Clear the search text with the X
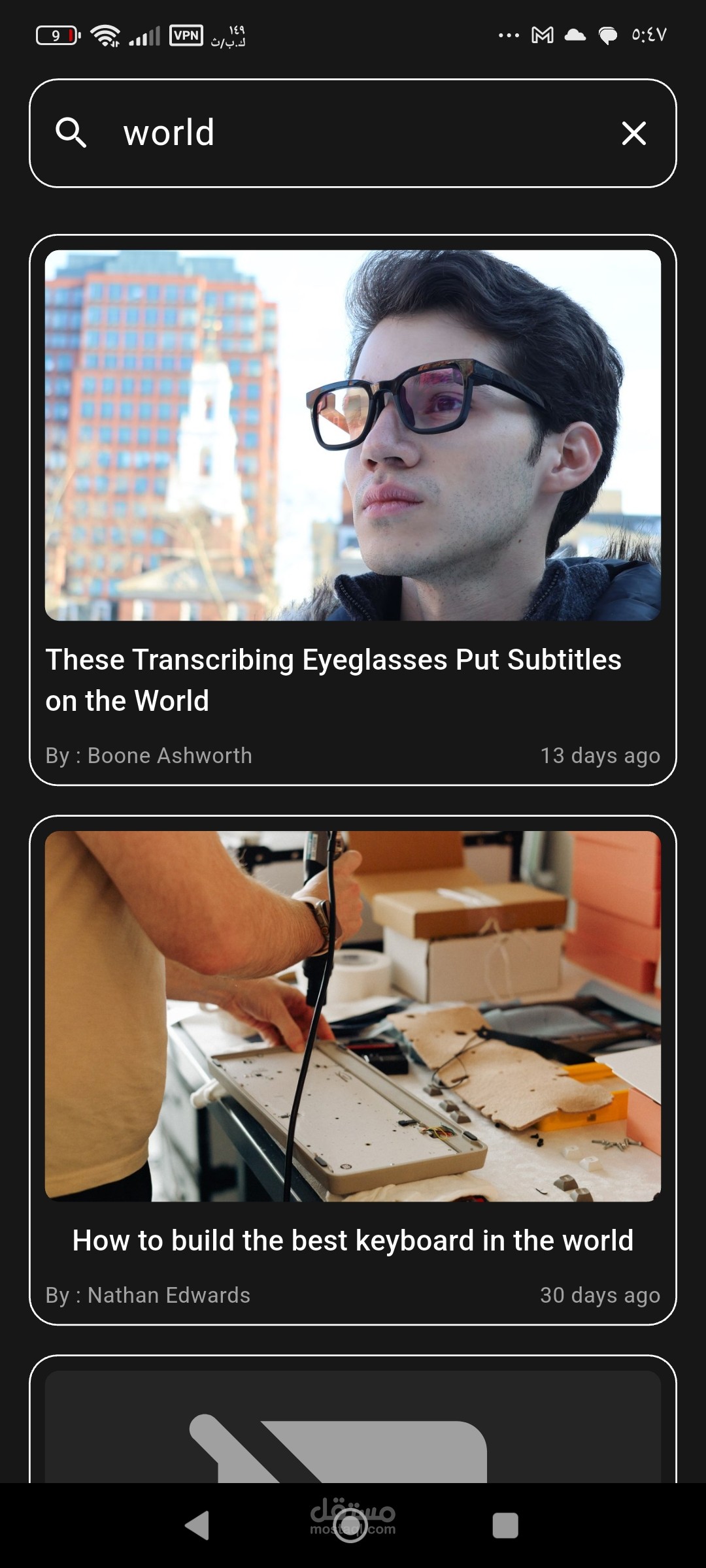This screenshot has width=706, height=1568. click(x=633, y=133)
